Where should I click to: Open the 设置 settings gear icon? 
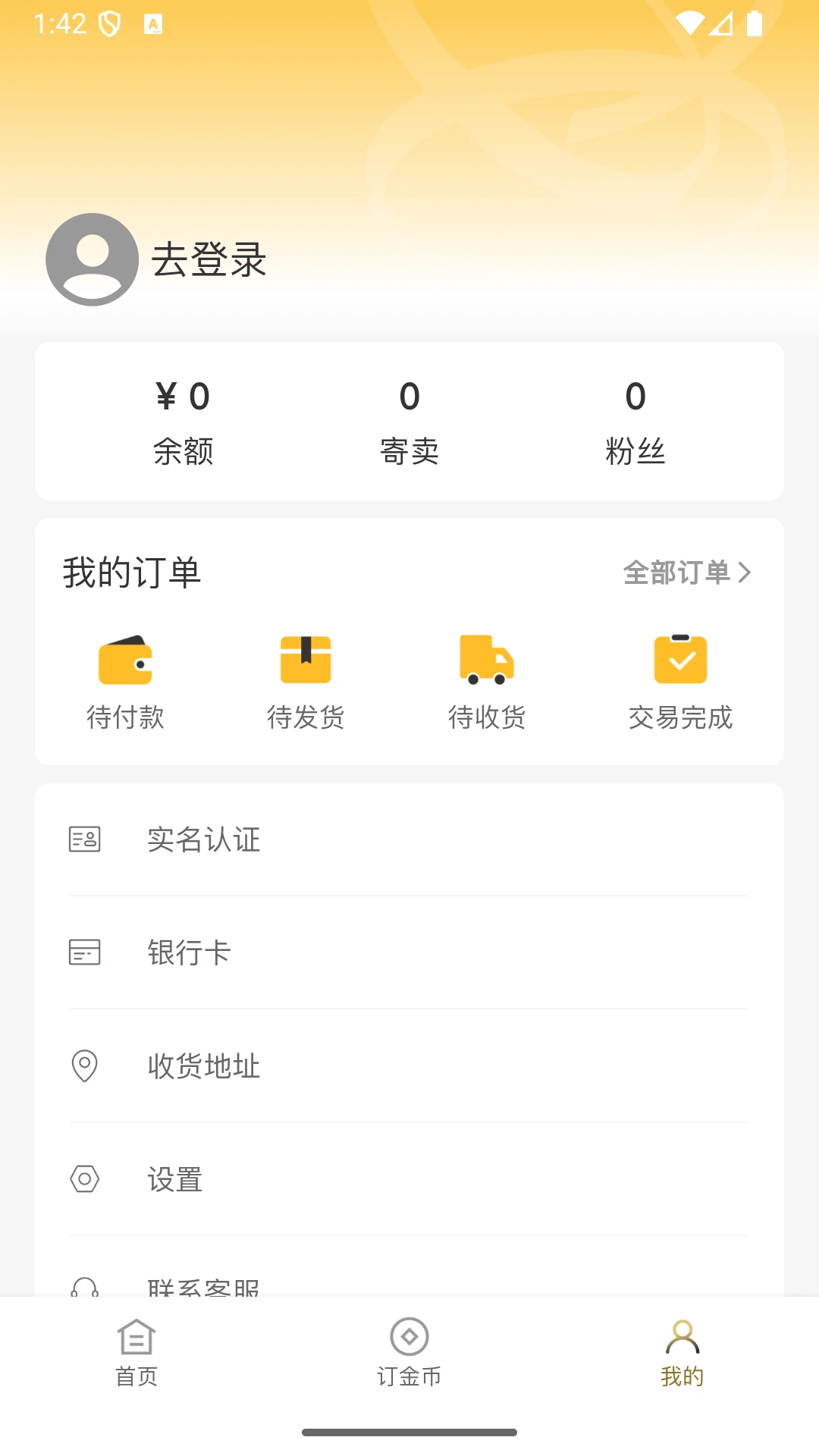point(84,1179)
